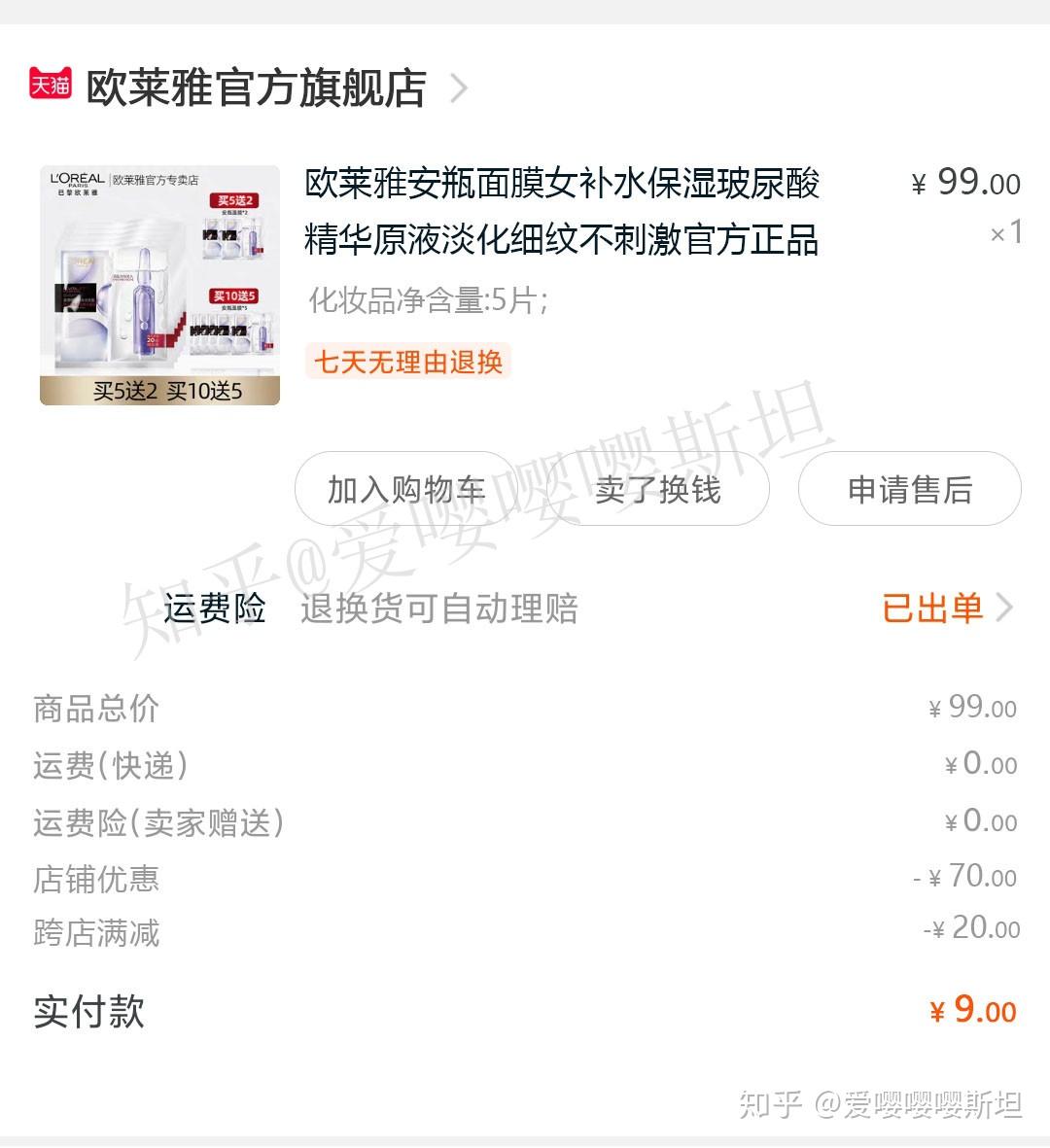Tap 加入购物车 button

click(405, 490)
